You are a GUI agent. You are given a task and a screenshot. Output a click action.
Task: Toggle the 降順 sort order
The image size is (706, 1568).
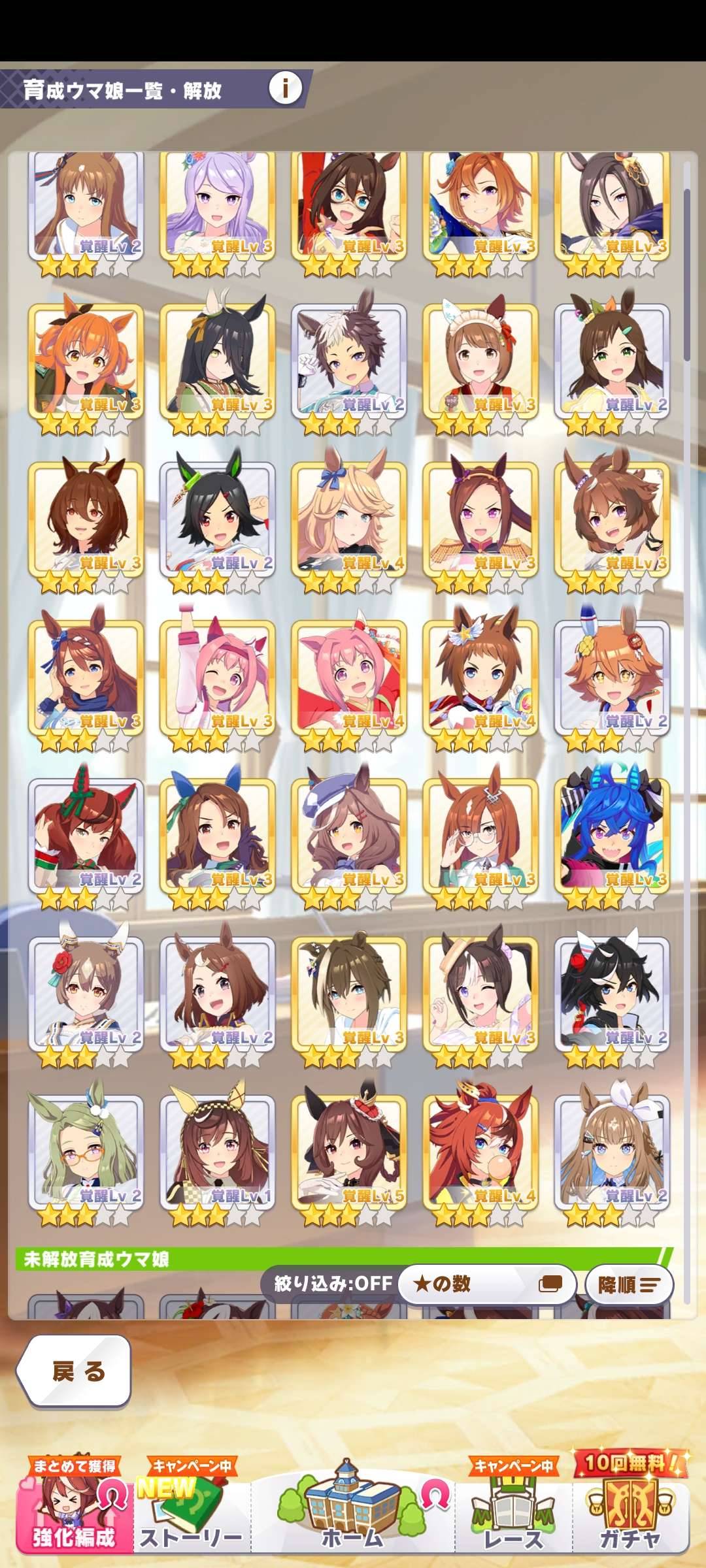pos(628,1285)
